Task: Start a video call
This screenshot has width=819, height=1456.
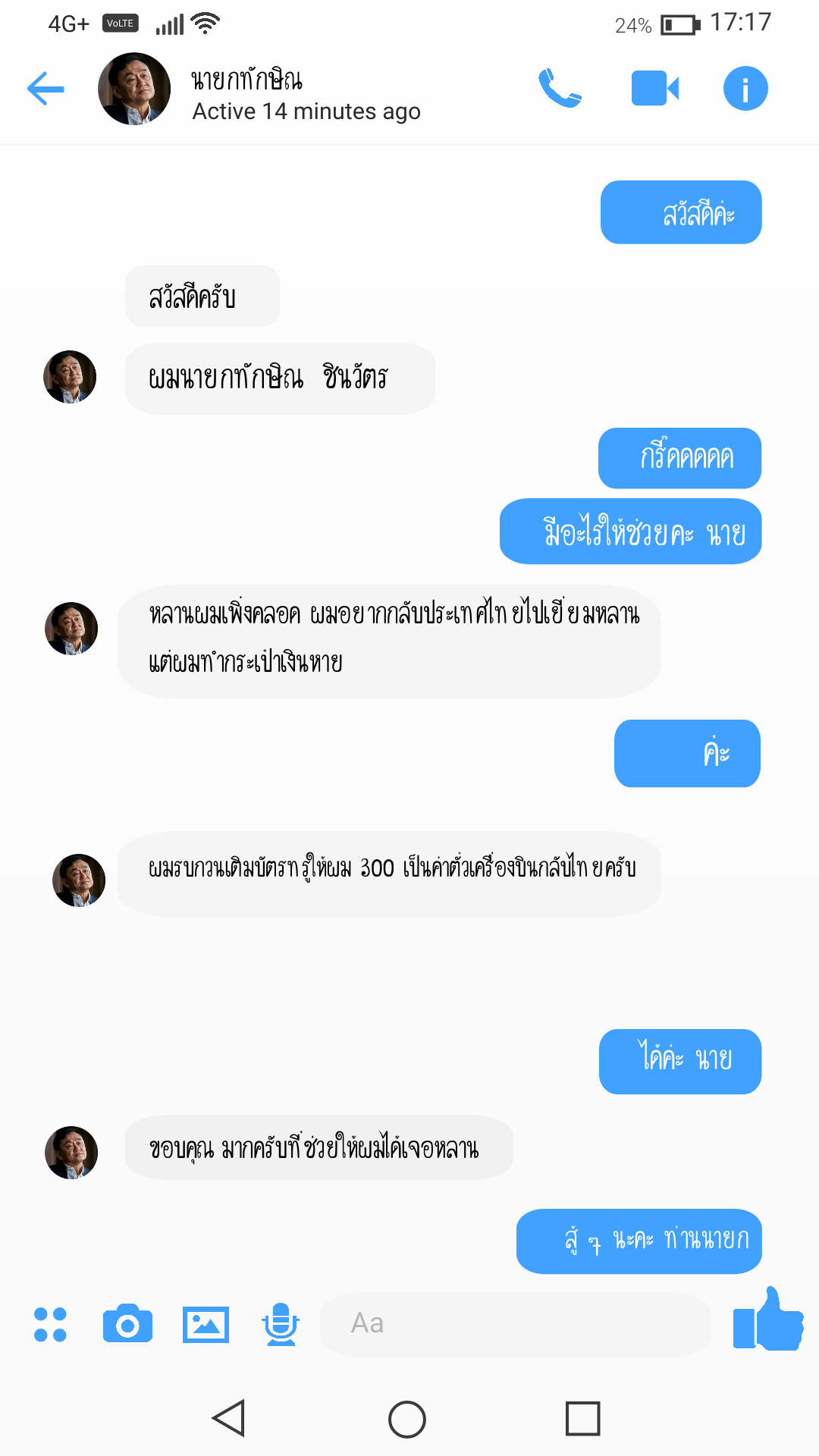Action: [x=655, y=89]
